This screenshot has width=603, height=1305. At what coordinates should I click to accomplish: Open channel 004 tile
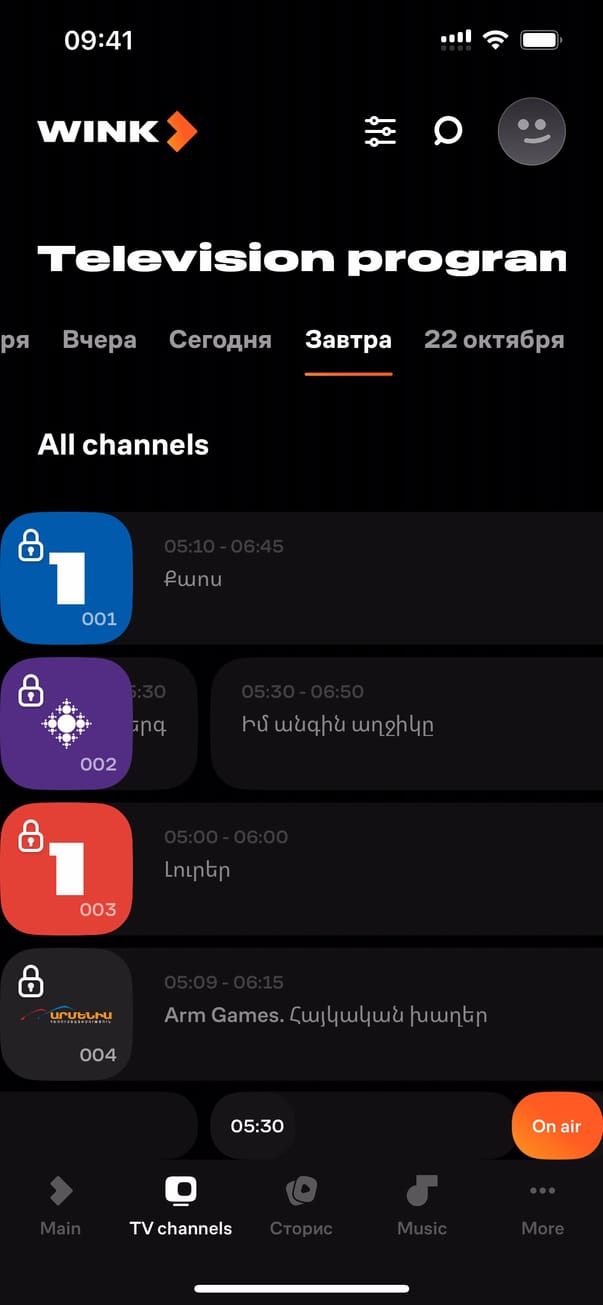point(67,1014)
